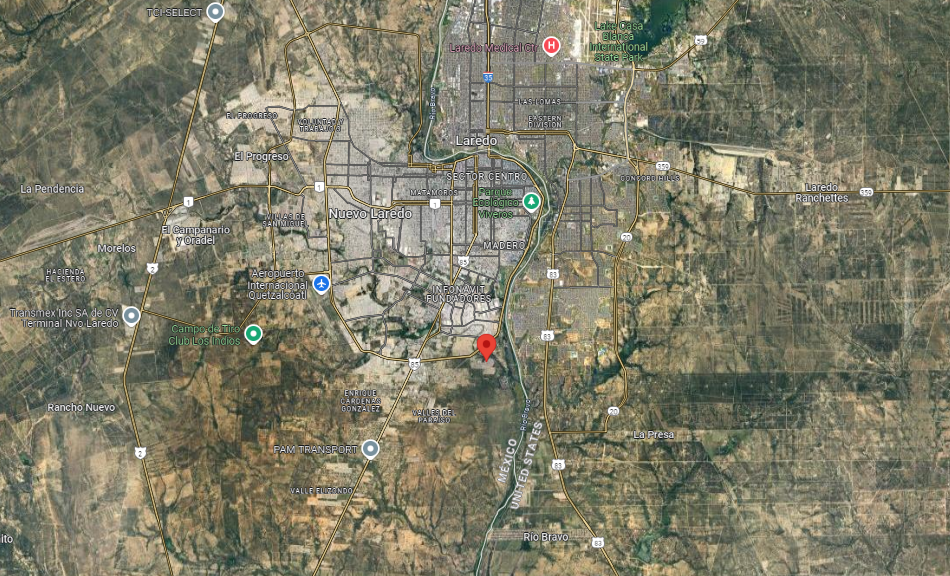
Task: Open the TCI-SELECT place marker
Action: click(215, 12)
